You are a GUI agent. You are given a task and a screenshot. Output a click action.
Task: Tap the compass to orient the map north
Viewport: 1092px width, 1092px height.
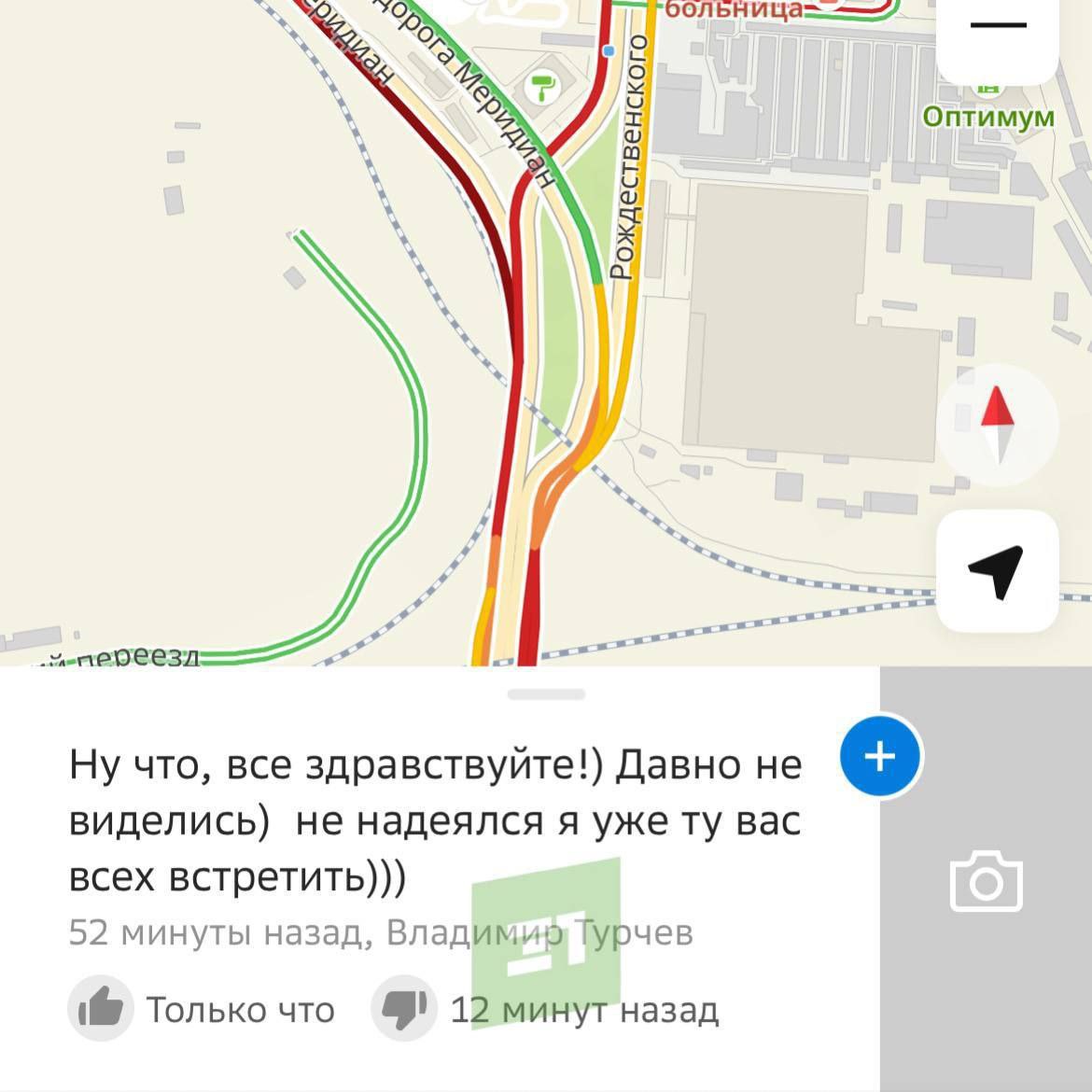coord(997,425)
